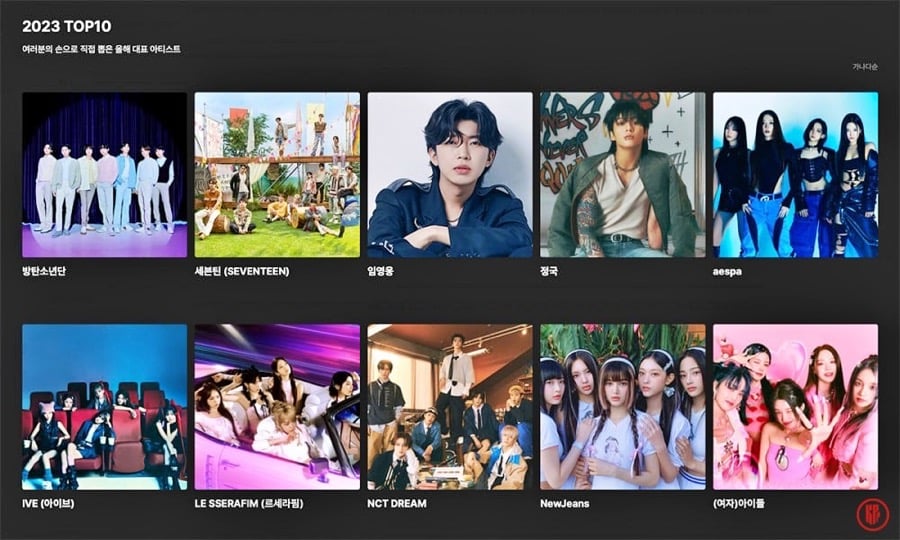View the 정국 artist card

click(622, 175)
